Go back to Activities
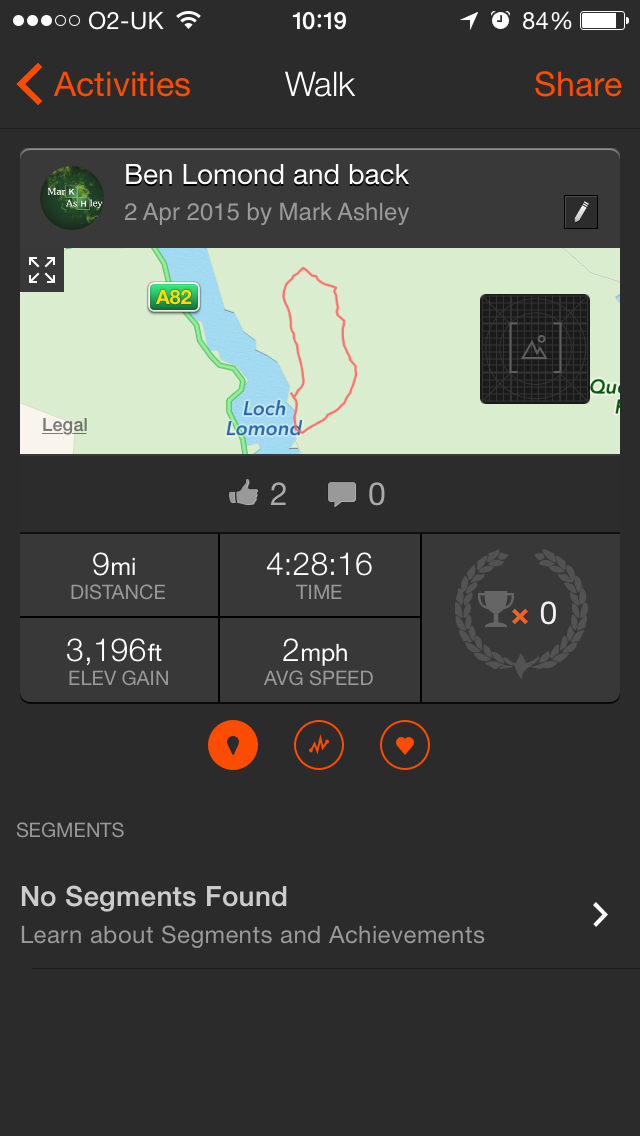This screenshot has width=640, height=1136. pos(104,85)
